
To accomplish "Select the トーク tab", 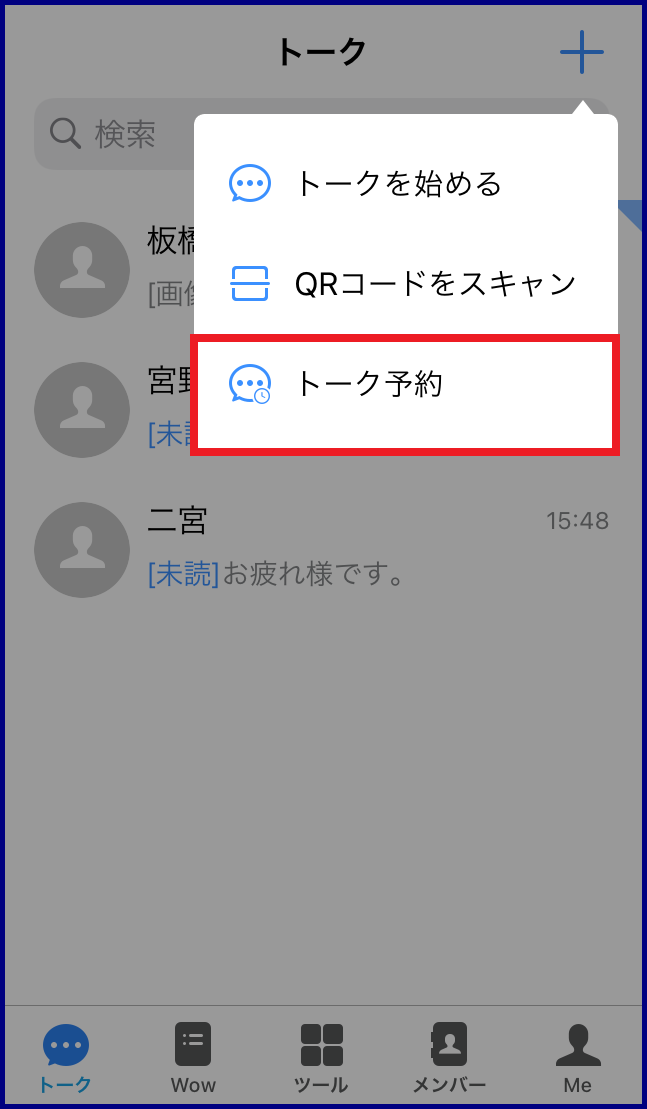I will click(66, 1058).
